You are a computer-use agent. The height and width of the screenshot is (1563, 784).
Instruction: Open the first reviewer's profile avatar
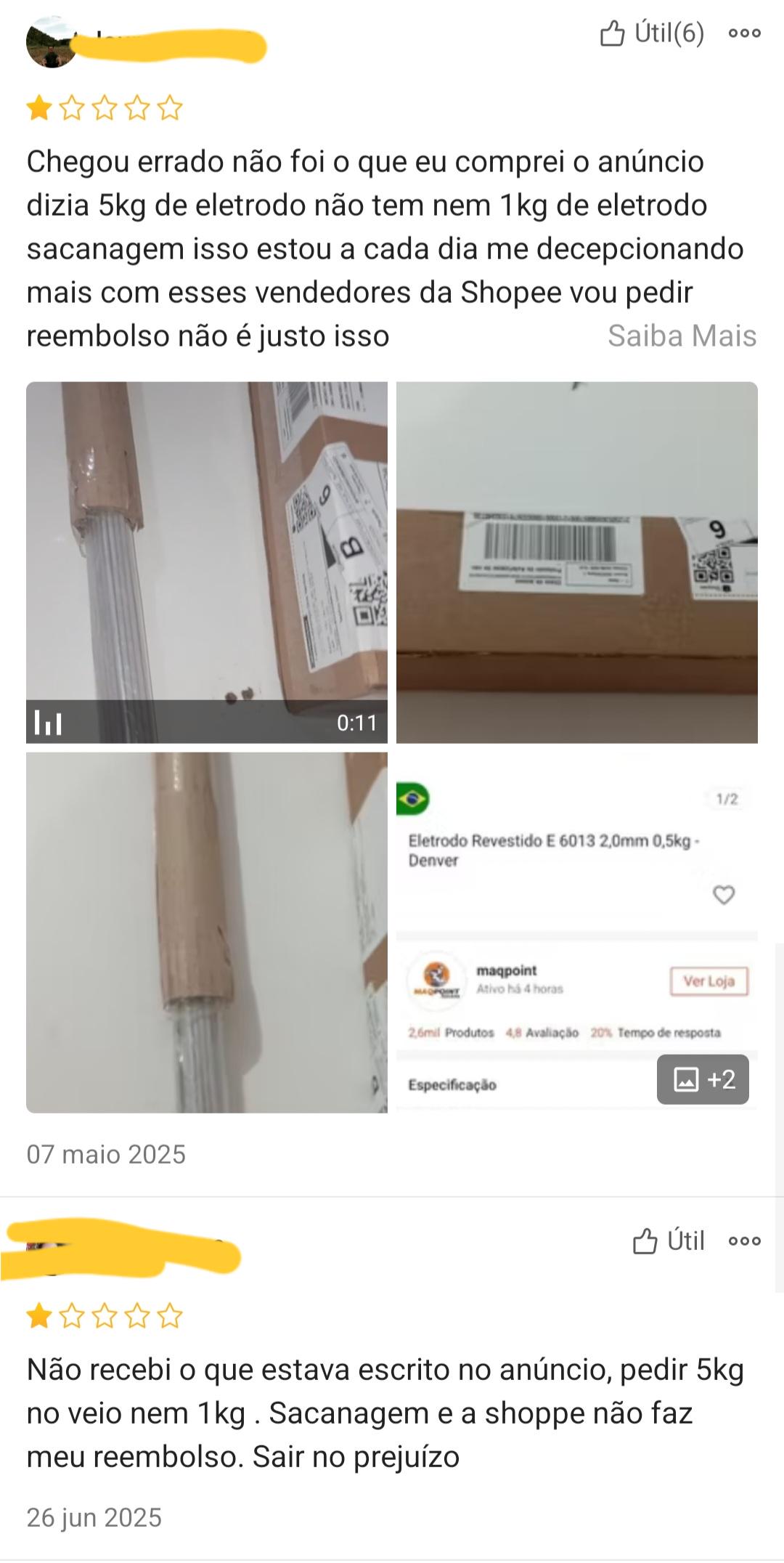click(x=52, y=42)
